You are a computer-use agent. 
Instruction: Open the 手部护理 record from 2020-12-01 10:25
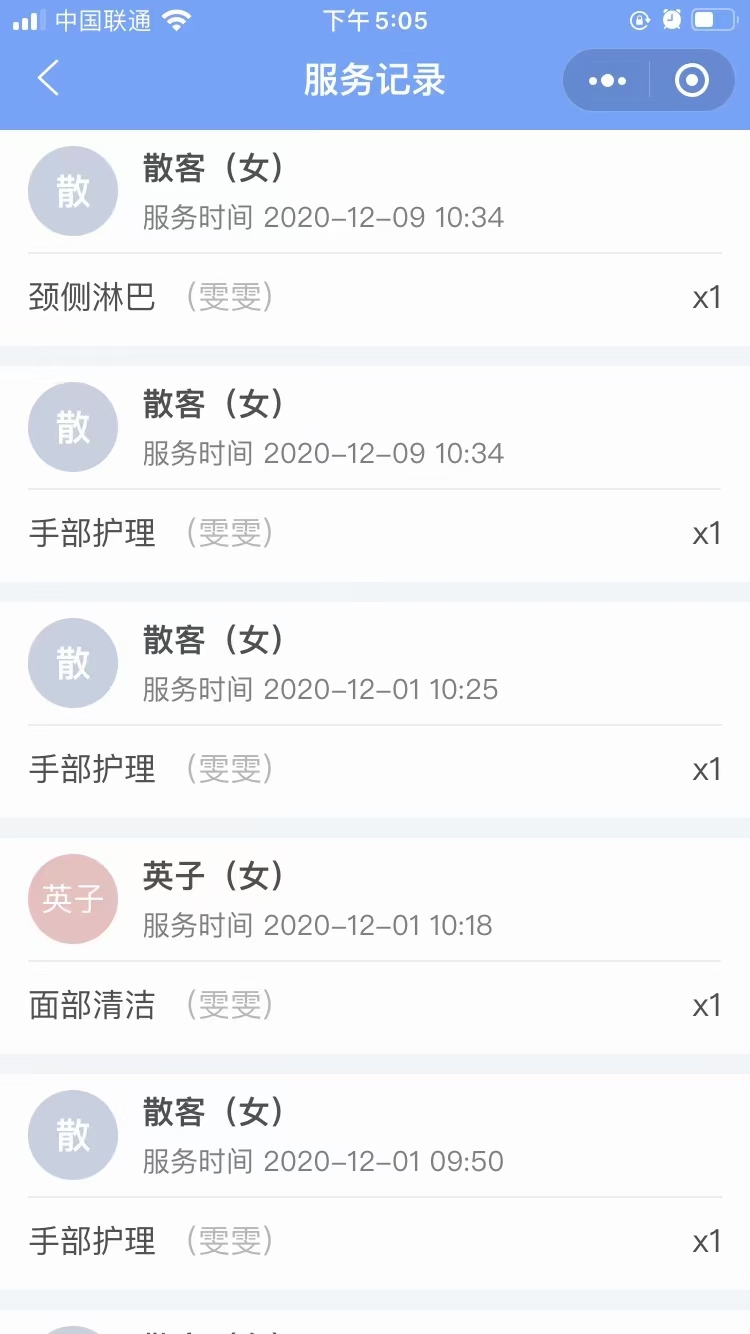pos(375,710)
